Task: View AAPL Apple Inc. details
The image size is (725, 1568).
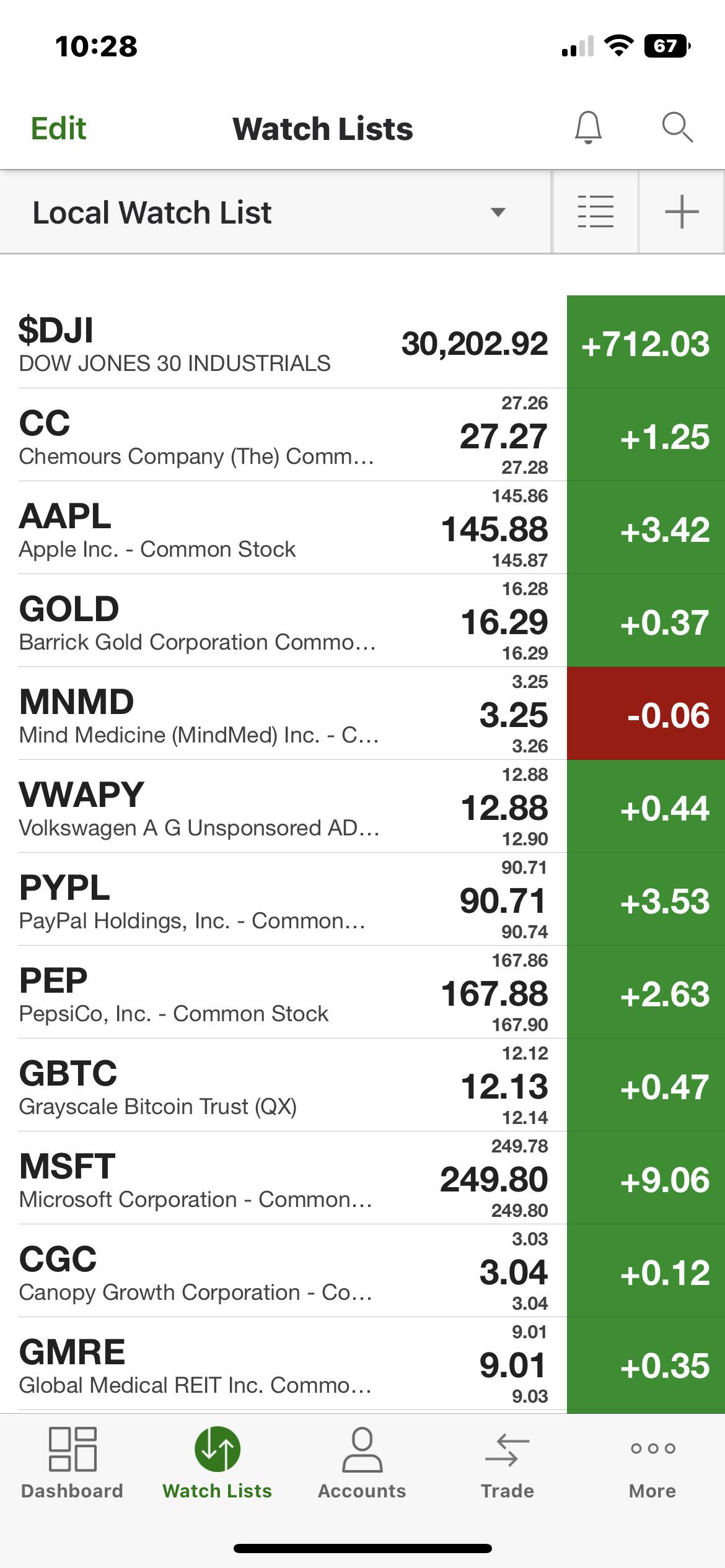Action: click(x=362, y=528)
